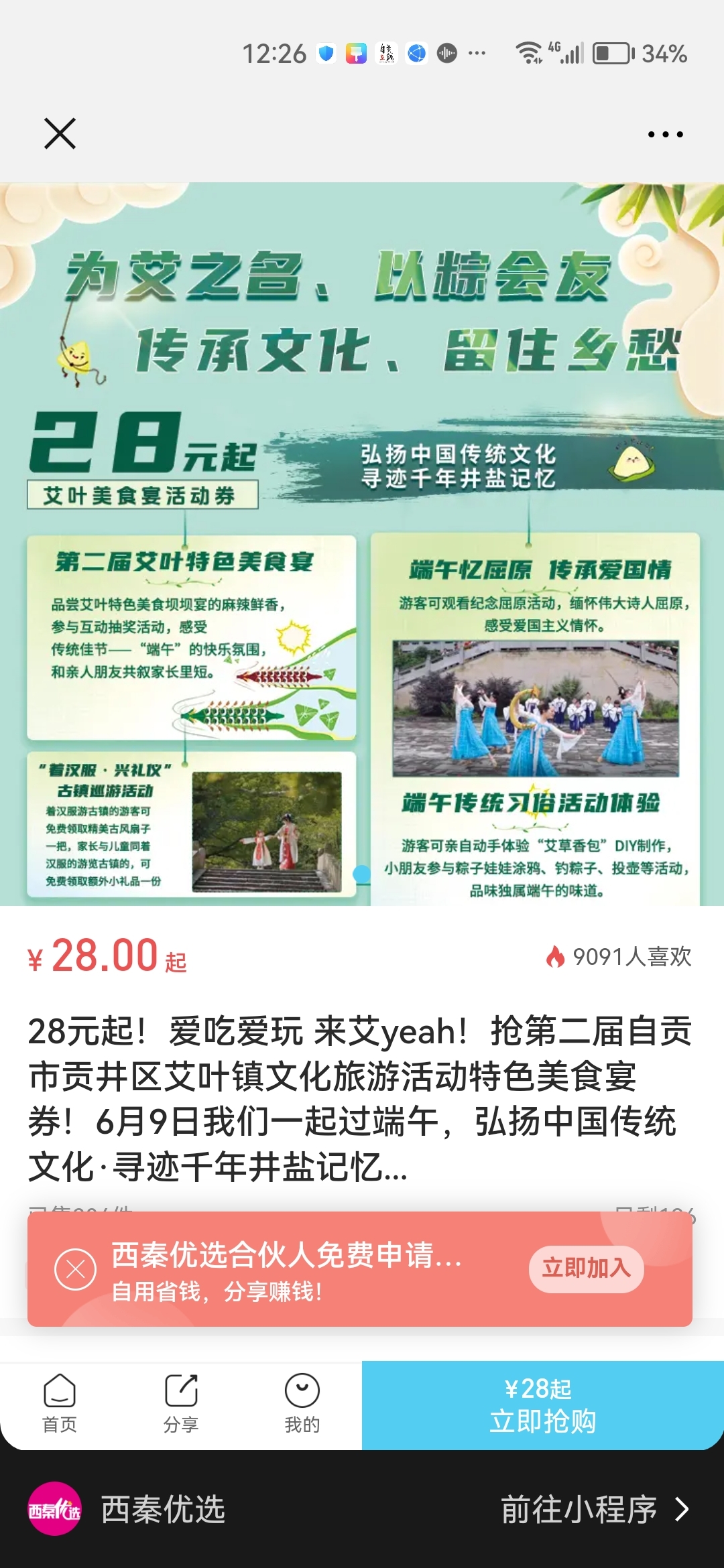Screen dimensions: 724x1568
Task: Open the Dragon Boat Festival promo image
Action: (362, 544)
